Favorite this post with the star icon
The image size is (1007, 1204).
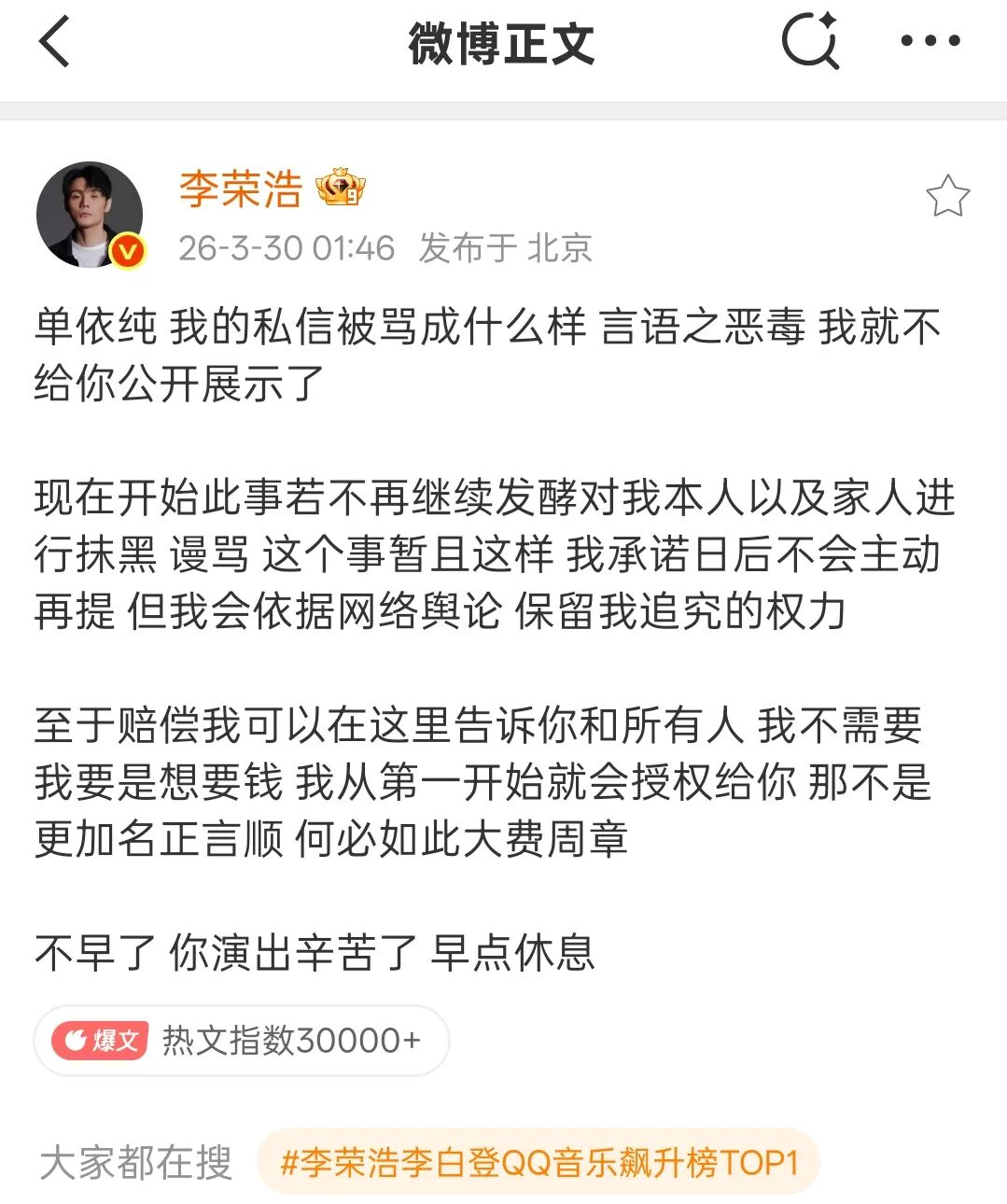click(x=947, y=197)
